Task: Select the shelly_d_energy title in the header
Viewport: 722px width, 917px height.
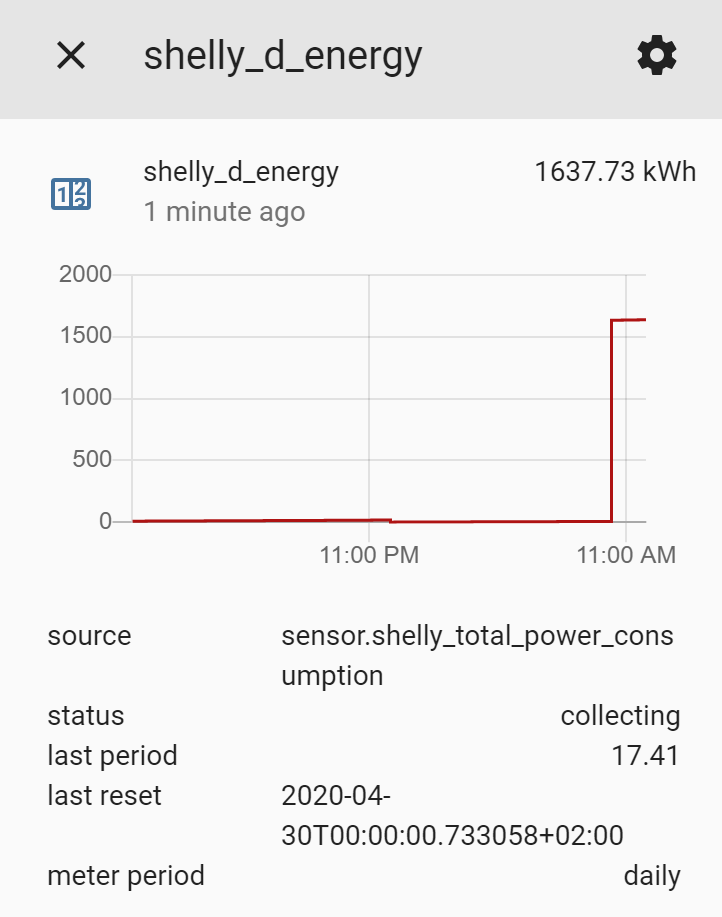Action: coord(283,56)
